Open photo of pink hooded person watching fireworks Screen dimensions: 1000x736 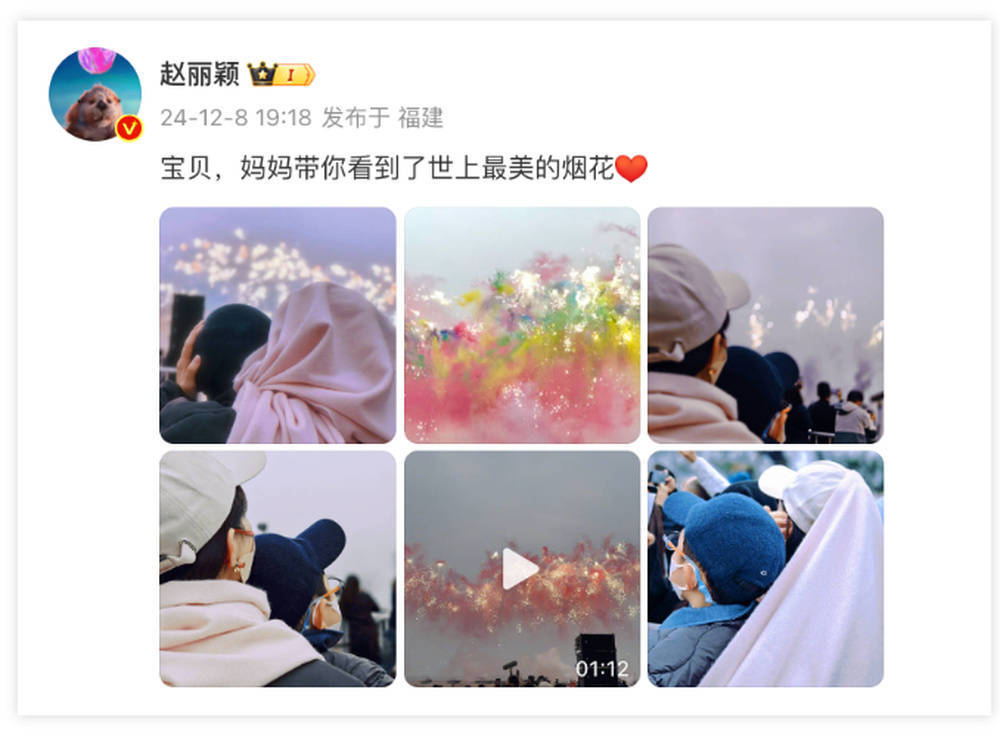click(x=277, y=325)
